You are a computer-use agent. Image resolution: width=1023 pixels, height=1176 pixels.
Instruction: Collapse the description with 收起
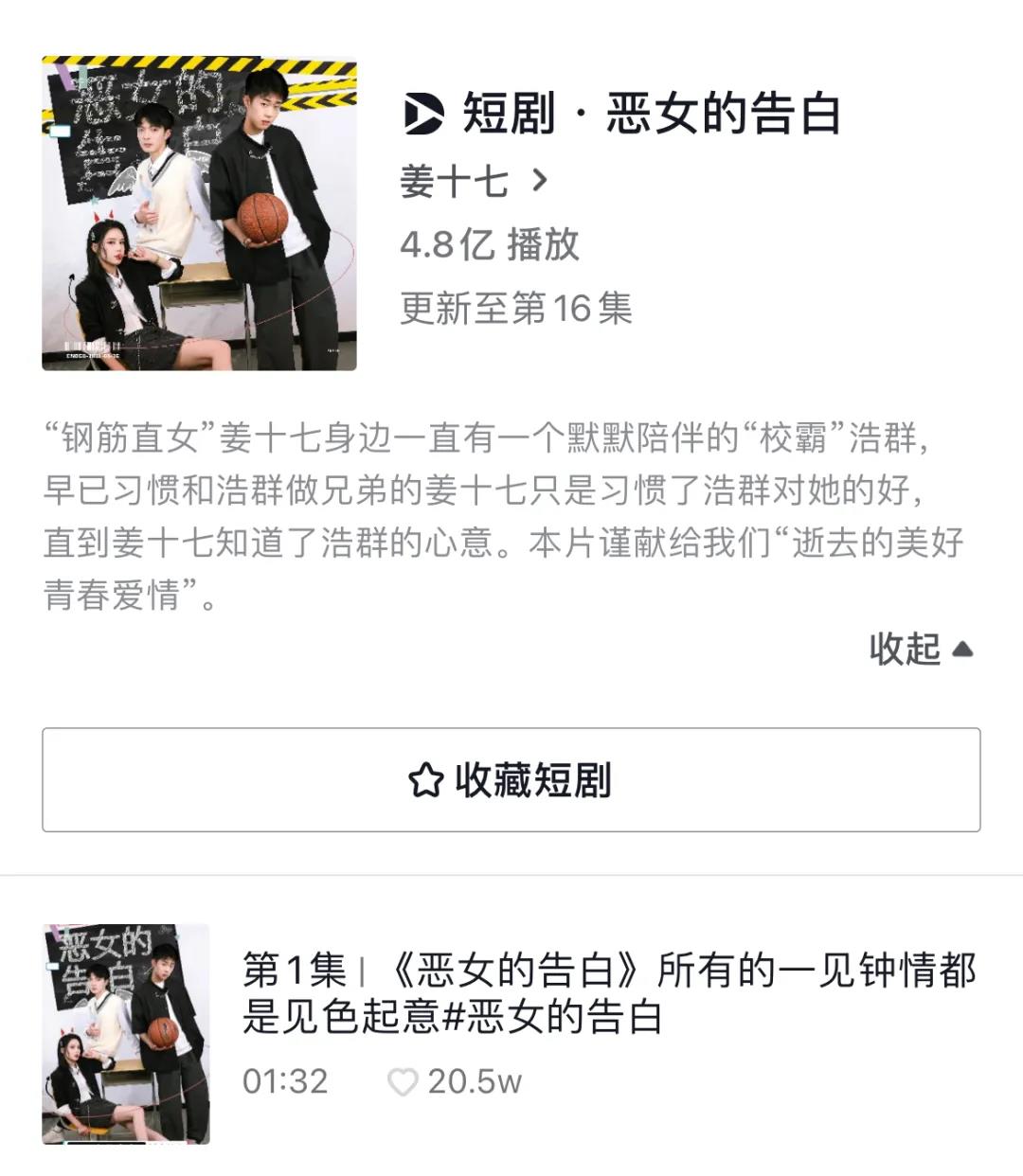pos(920,650)
